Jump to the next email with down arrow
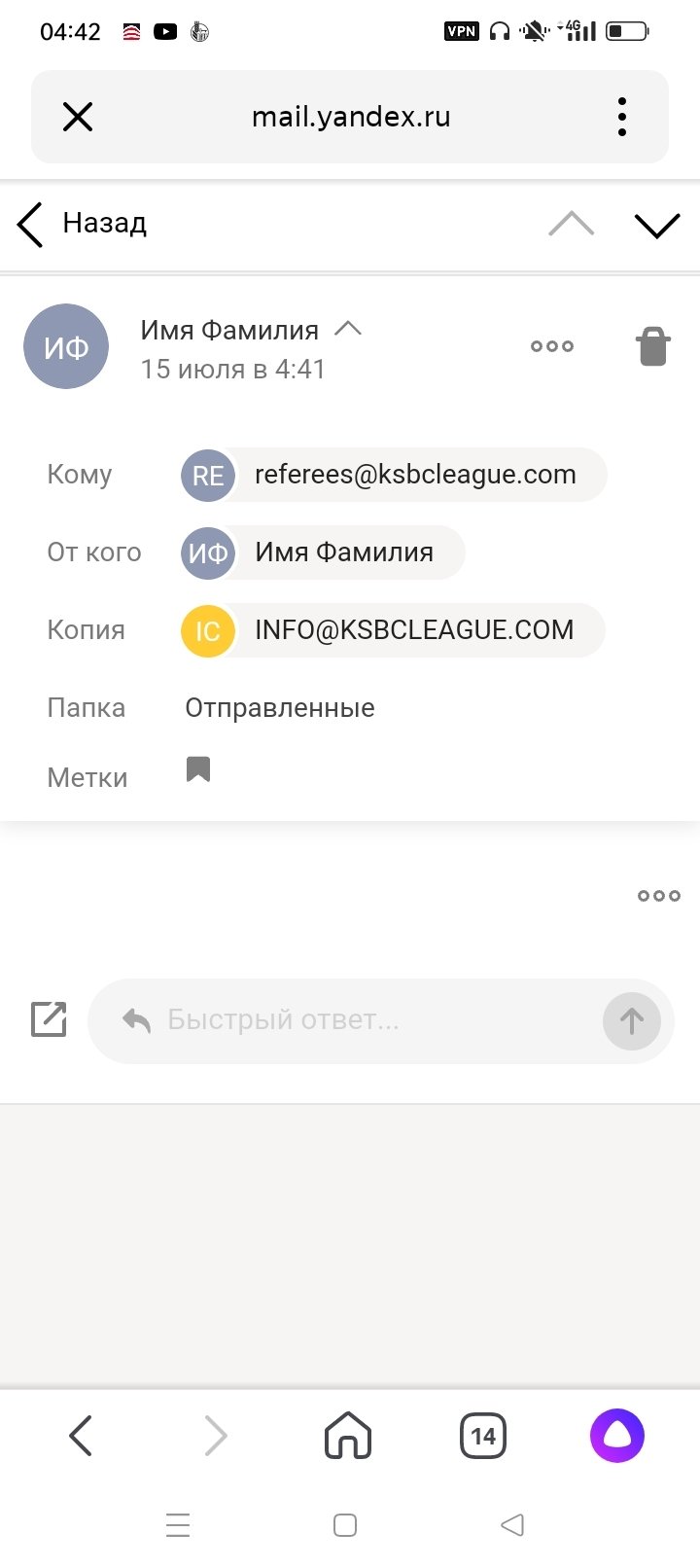 657,226
